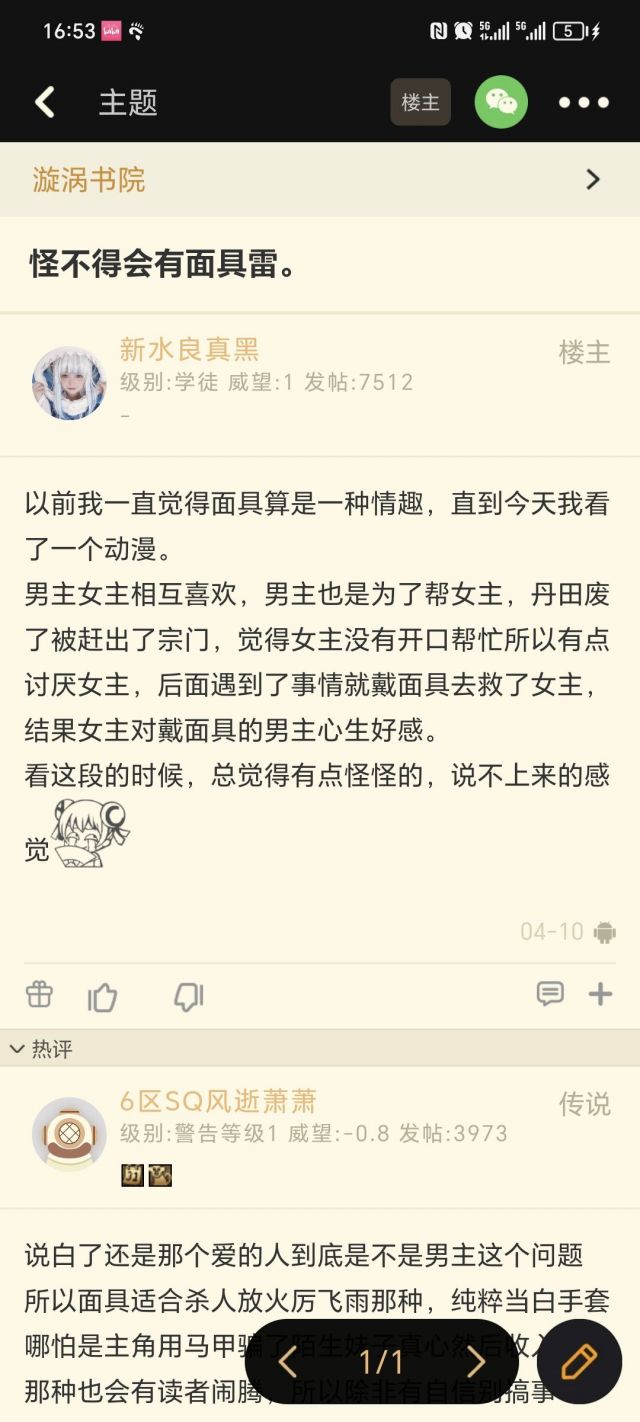Open username 新水良真黑's profile
Viewport: 640px width, 1422px height.
(x=189, y=349)
